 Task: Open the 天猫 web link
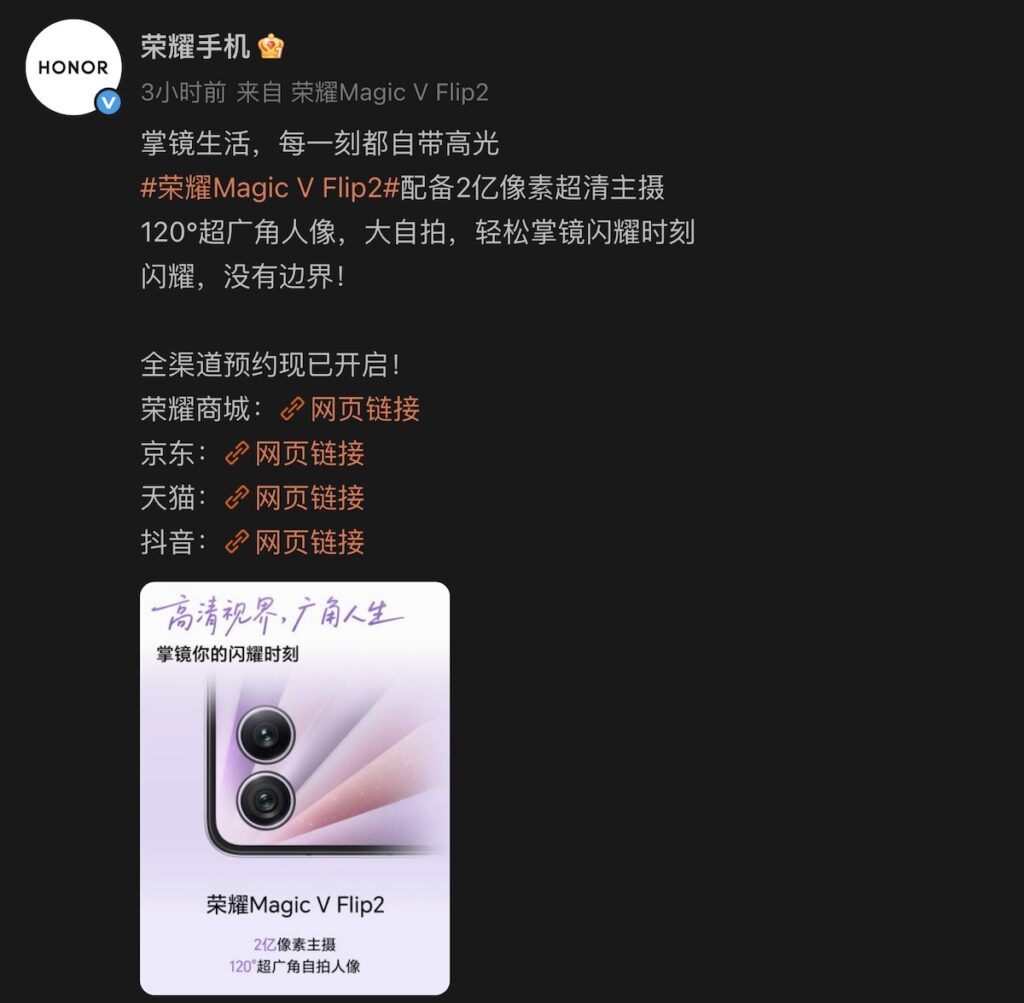[296, 497]
